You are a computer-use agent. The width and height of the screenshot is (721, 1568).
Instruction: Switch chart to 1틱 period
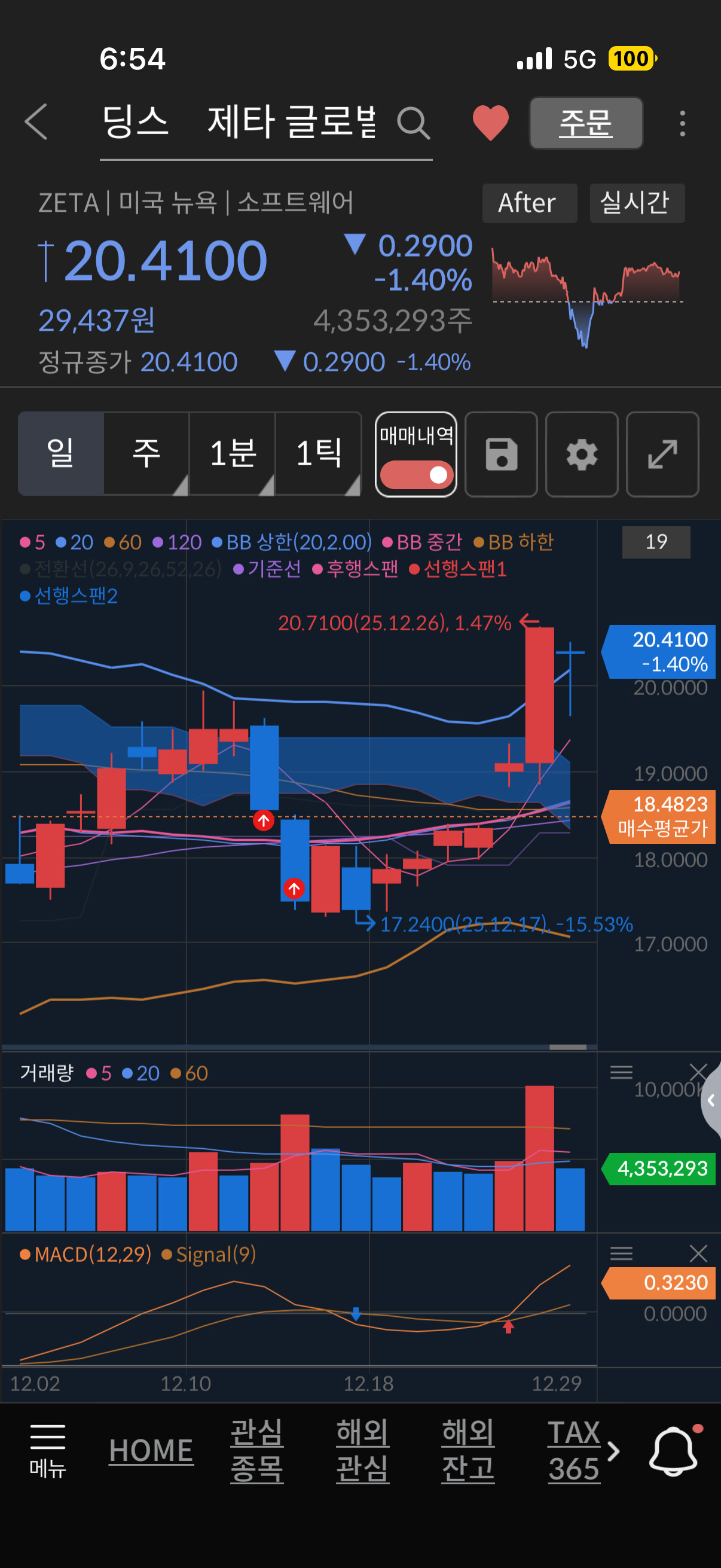317,453
